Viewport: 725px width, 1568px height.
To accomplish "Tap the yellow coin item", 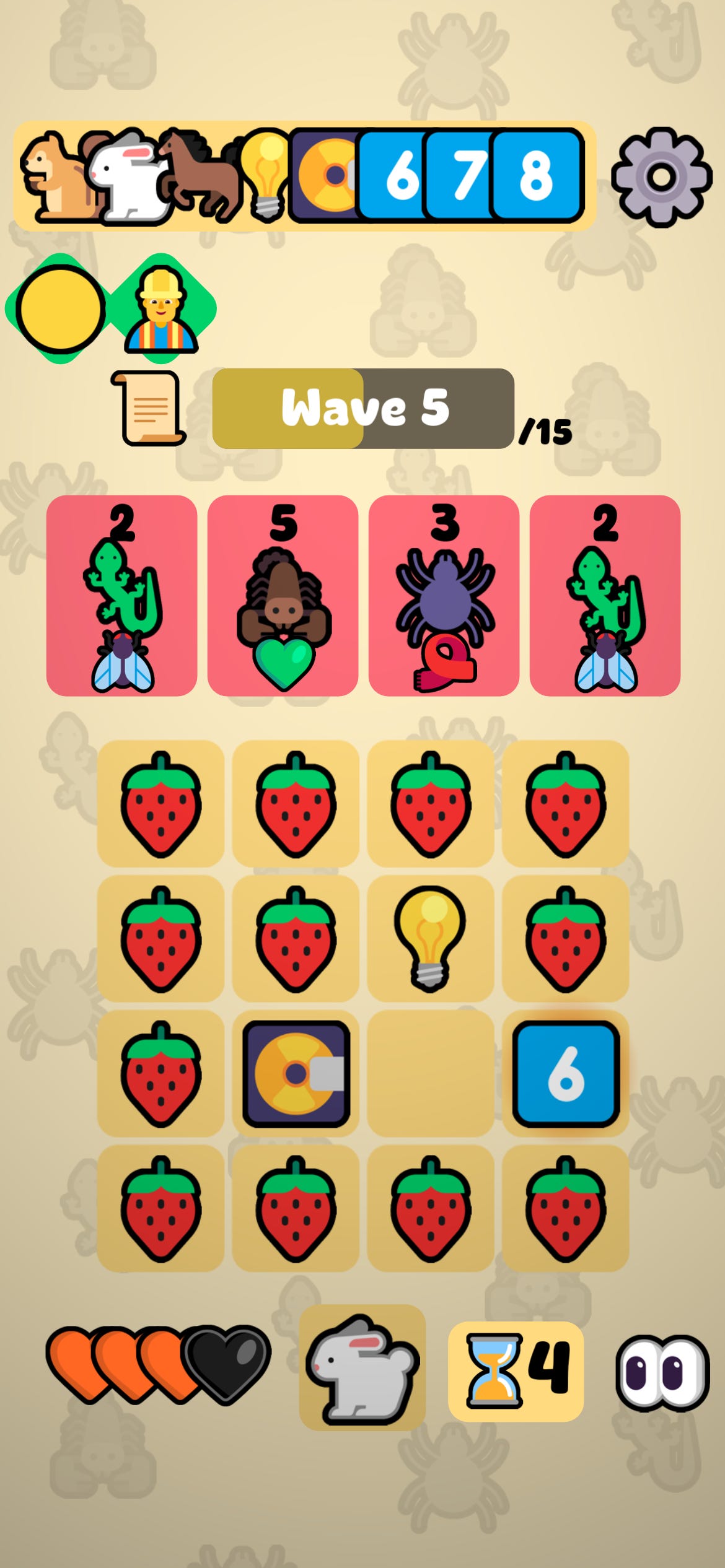I will point(60,308).
